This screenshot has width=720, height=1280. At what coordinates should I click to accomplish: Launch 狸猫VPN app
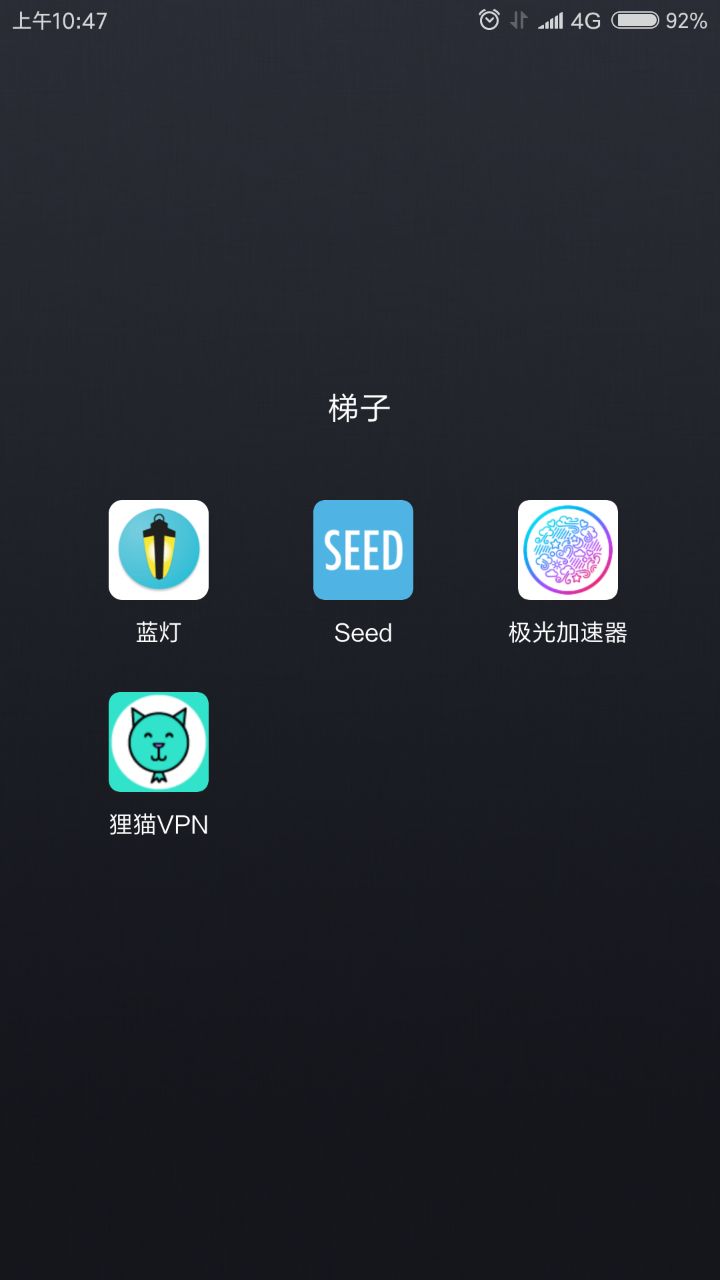[x=159, y=742]
